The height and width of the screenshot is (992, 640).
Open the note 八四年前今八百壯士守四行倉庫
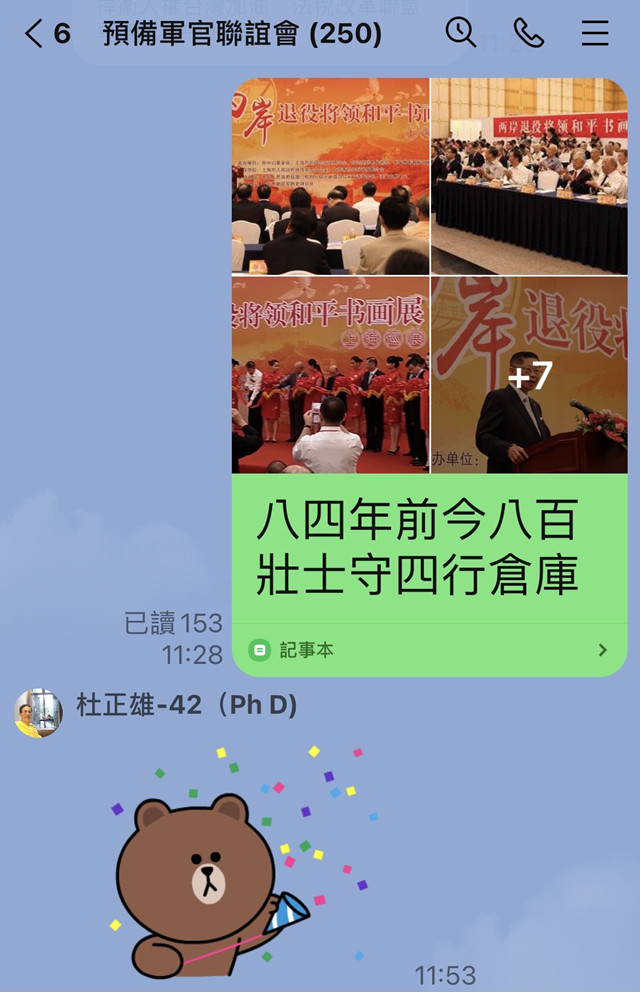(418, 549)
